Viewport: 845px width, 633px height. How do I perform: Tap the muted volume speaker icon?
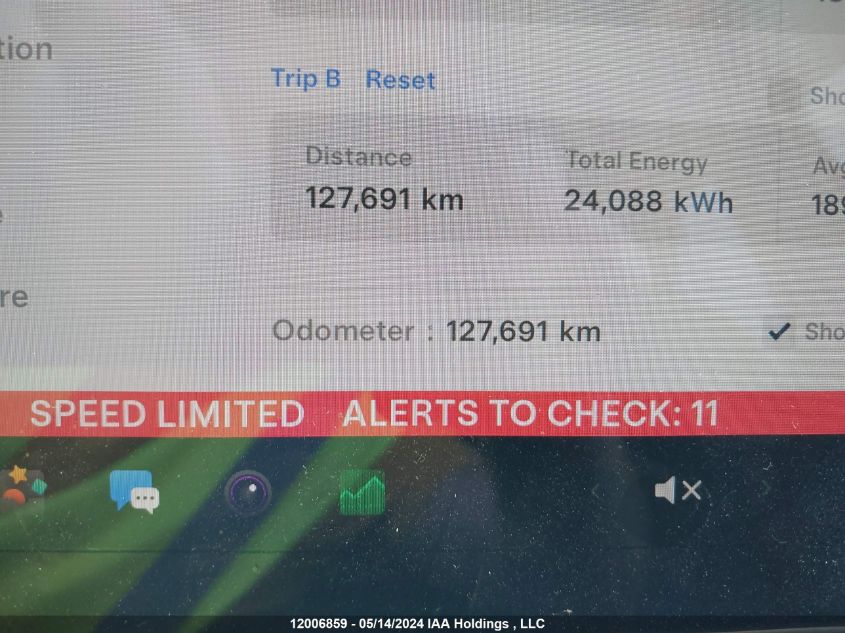click(x=677, y=490)
